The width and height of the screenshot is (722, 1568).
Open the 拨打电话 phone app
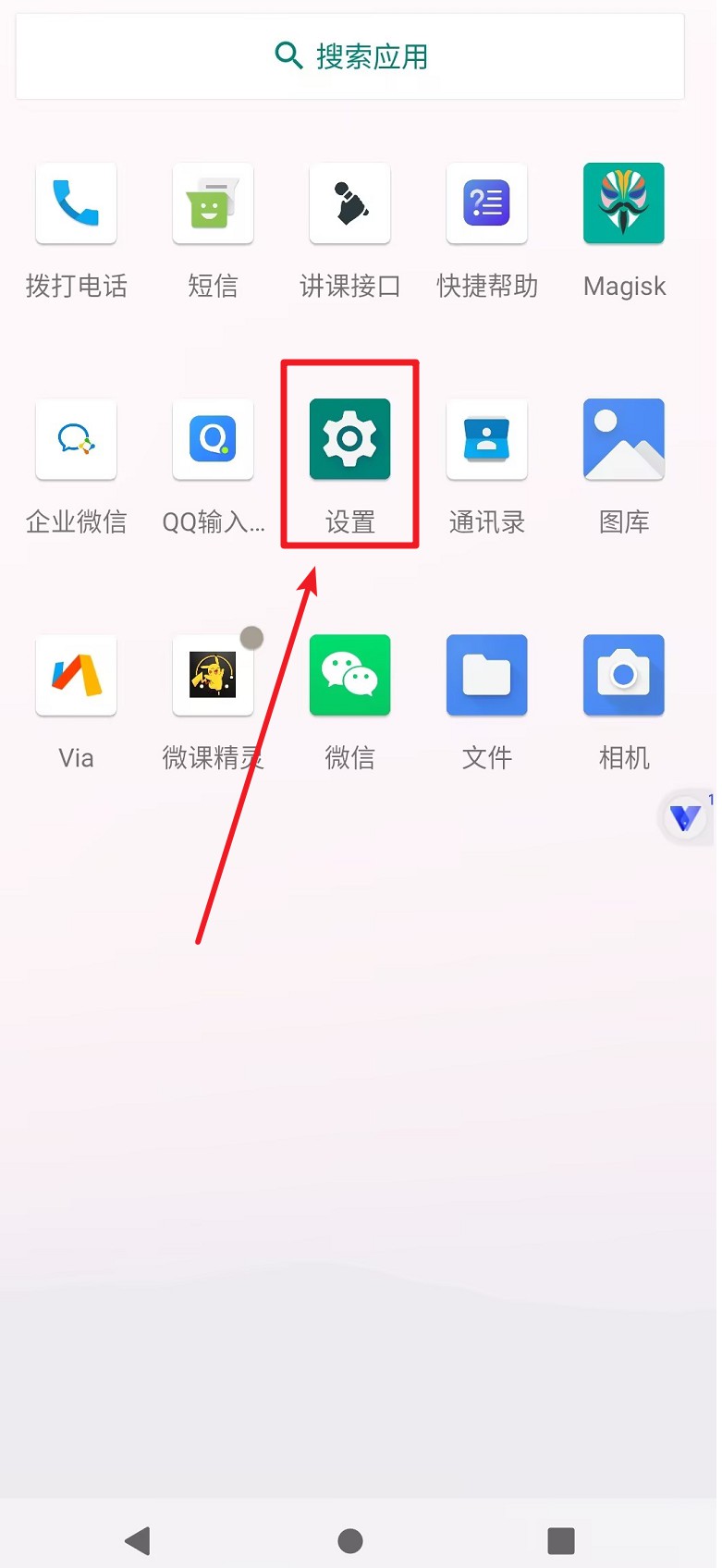(x=76, y=203)
